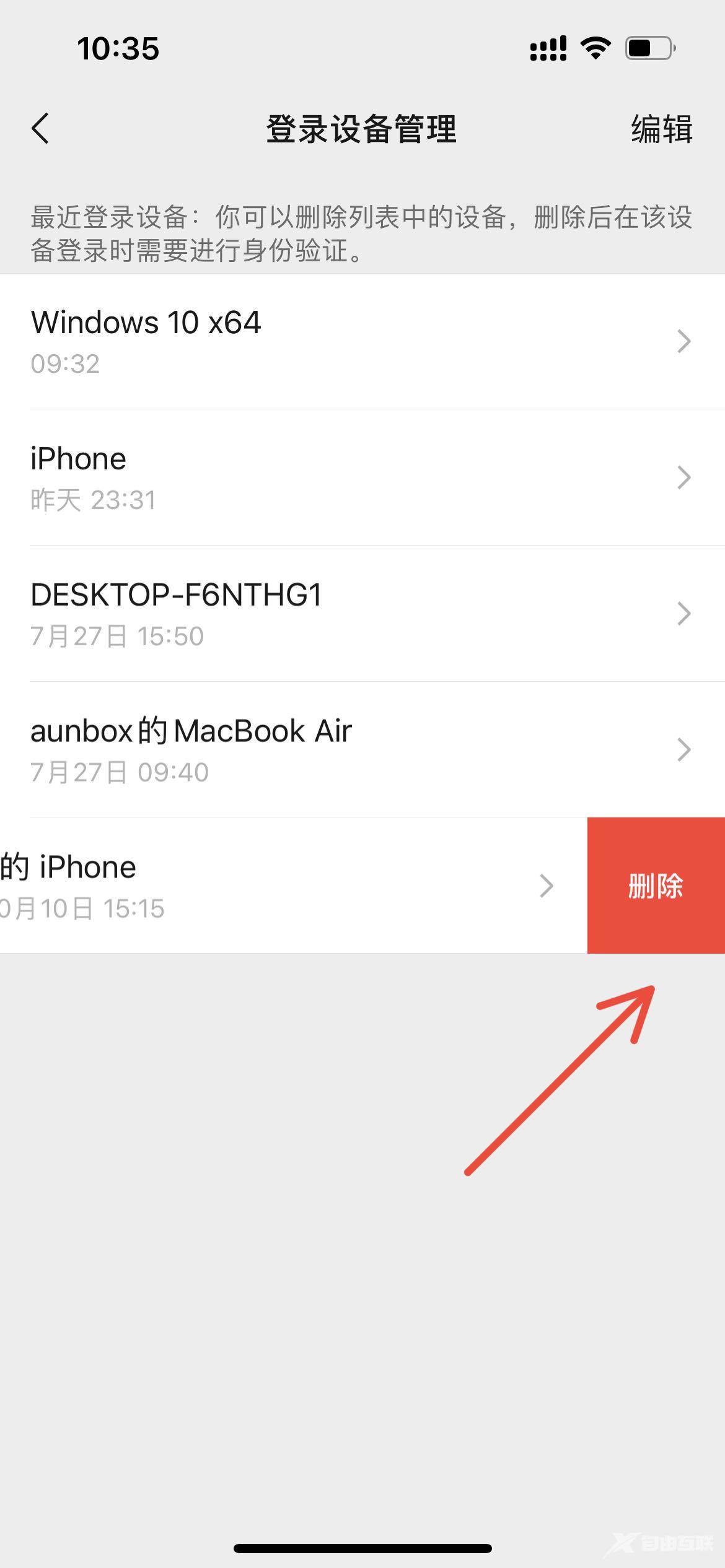Open the DESKTOP-F6NTHG1 device details

pyautogui.click(x=362, y=613)
